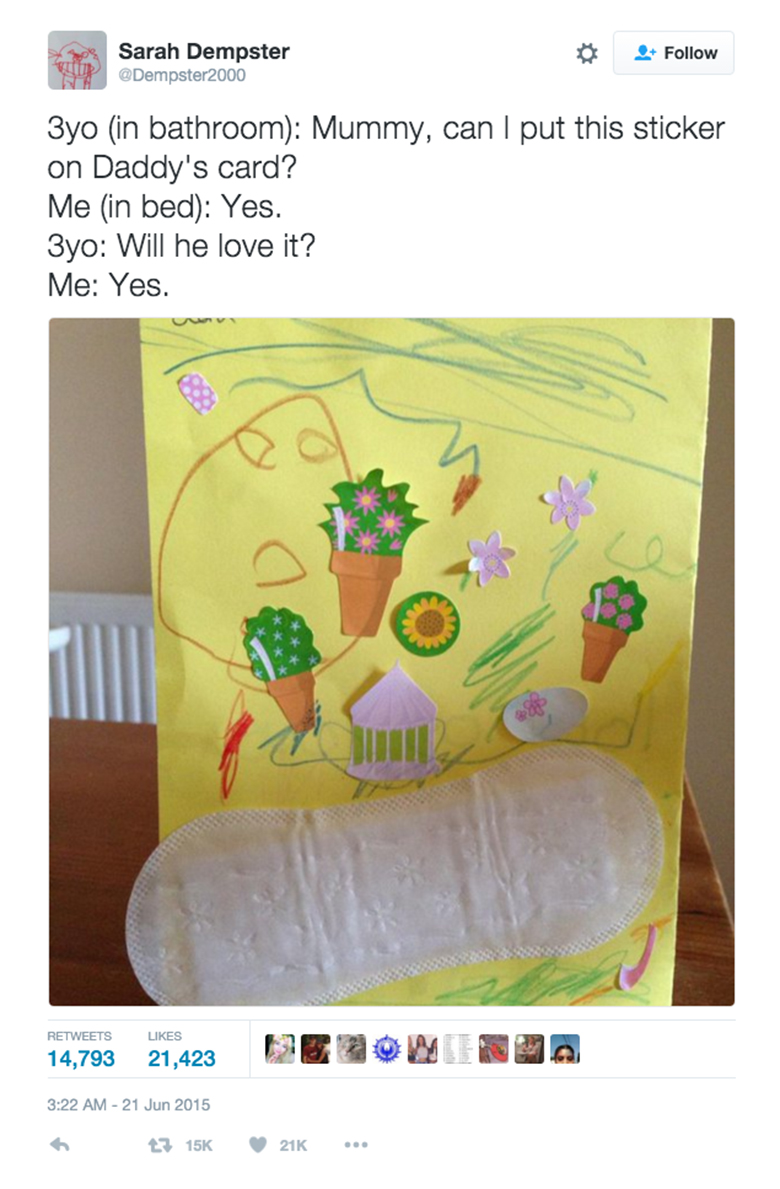View the 21,423 likes list
Image resolution: width=780 pixels, height=1189 pixels.
181,1058
